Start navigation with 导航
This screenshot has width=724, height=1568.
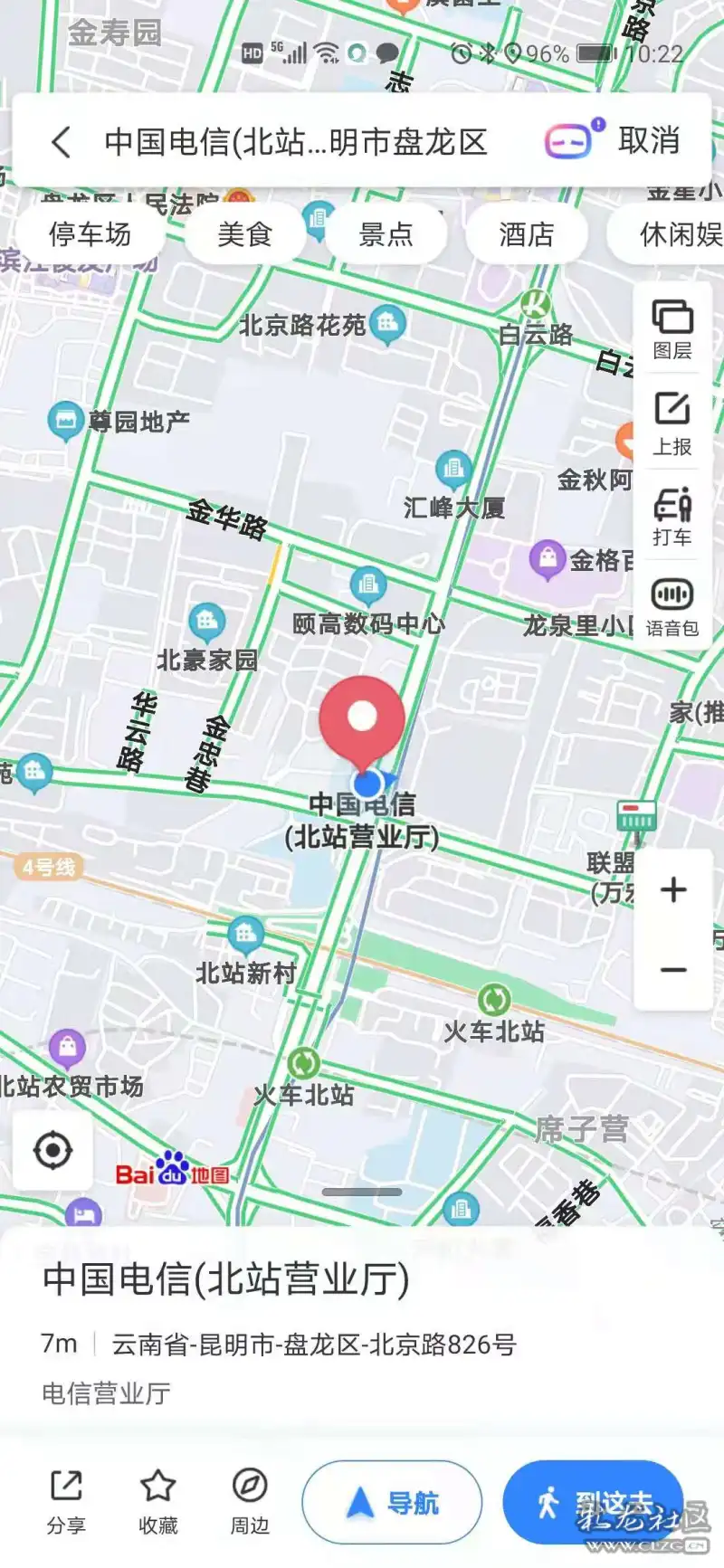pos(393,1503)
